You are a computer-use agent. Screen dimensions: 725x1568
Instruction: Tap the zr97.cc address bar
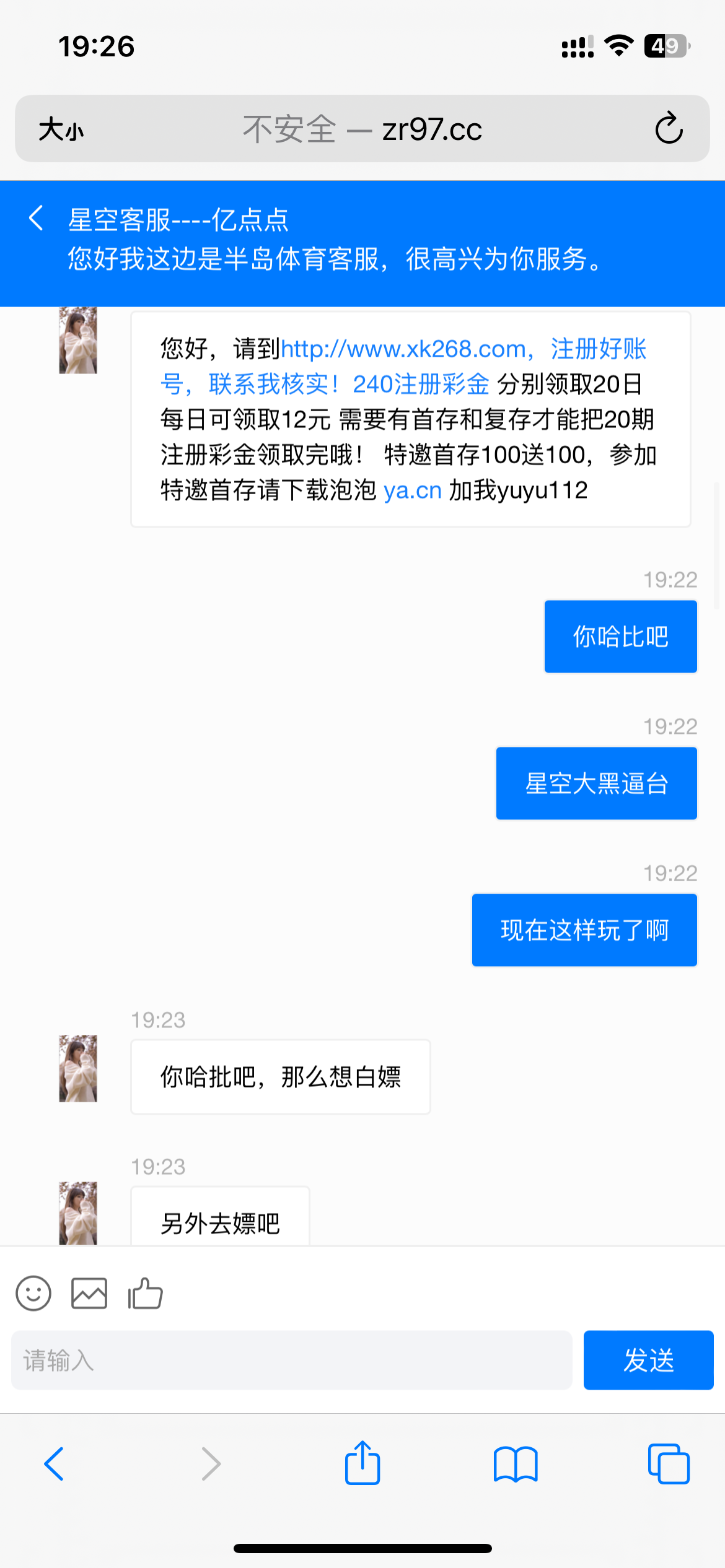click(x=362, y=129)
